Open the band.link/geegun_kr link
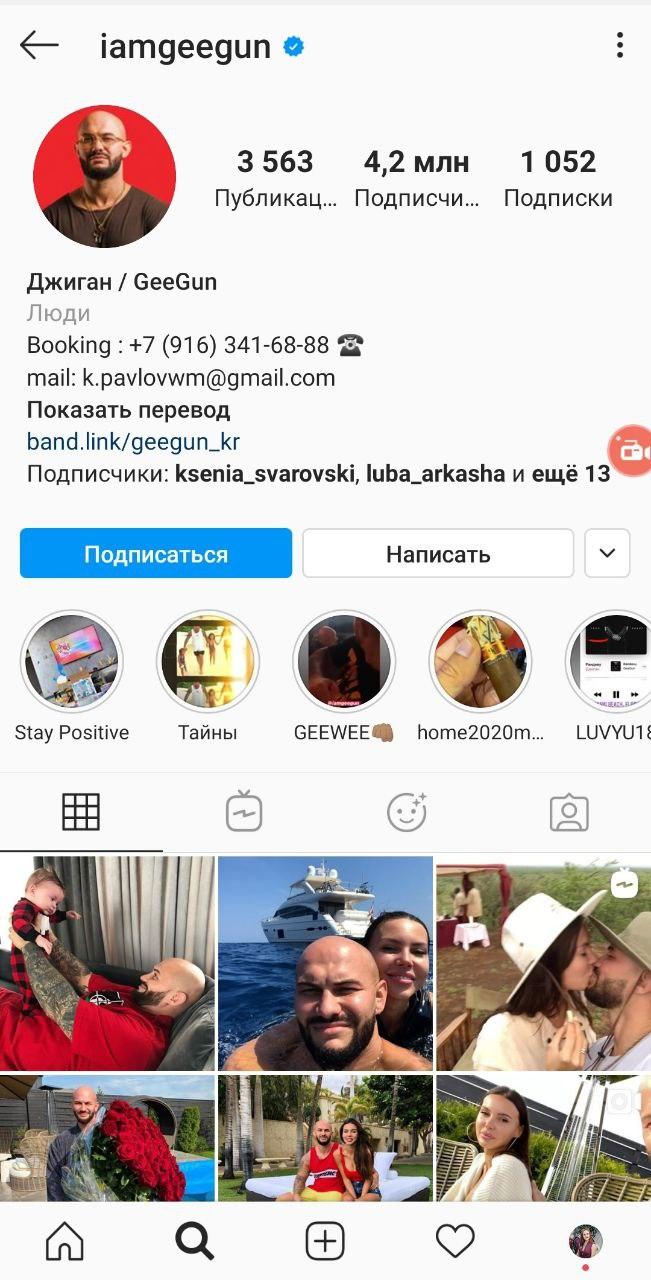Image resolution: width=651 pixels, height=1280 pixels. click(x=133, y=442)
